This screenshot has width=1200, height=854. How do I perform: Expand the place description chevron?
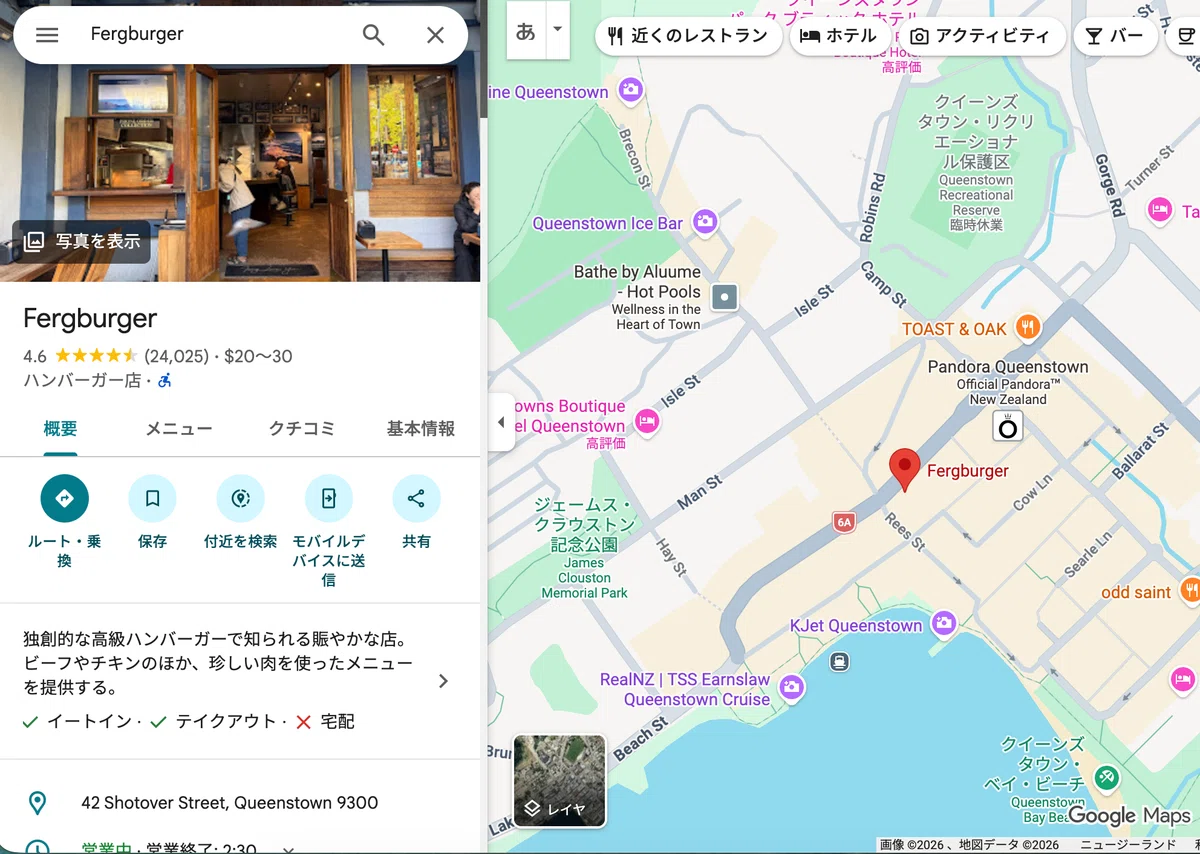443,681
